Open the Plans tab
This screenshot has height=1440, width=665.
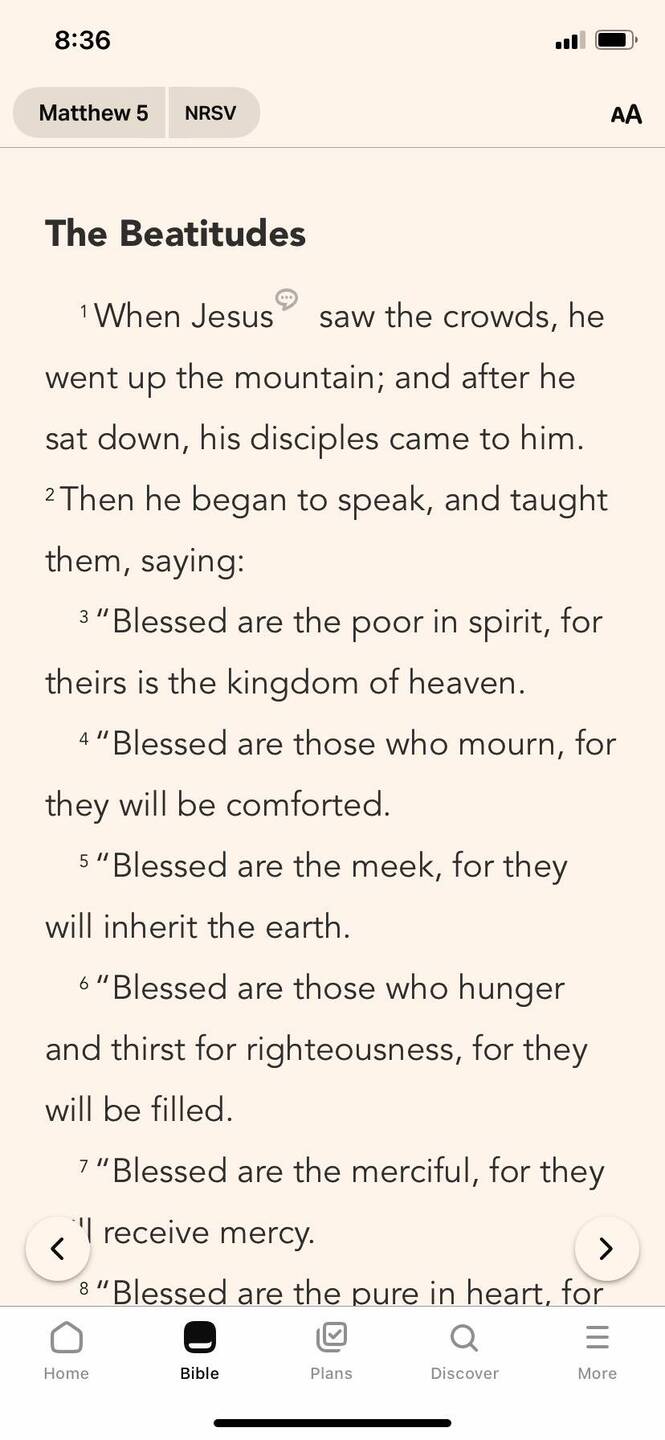coord(331,1350)
